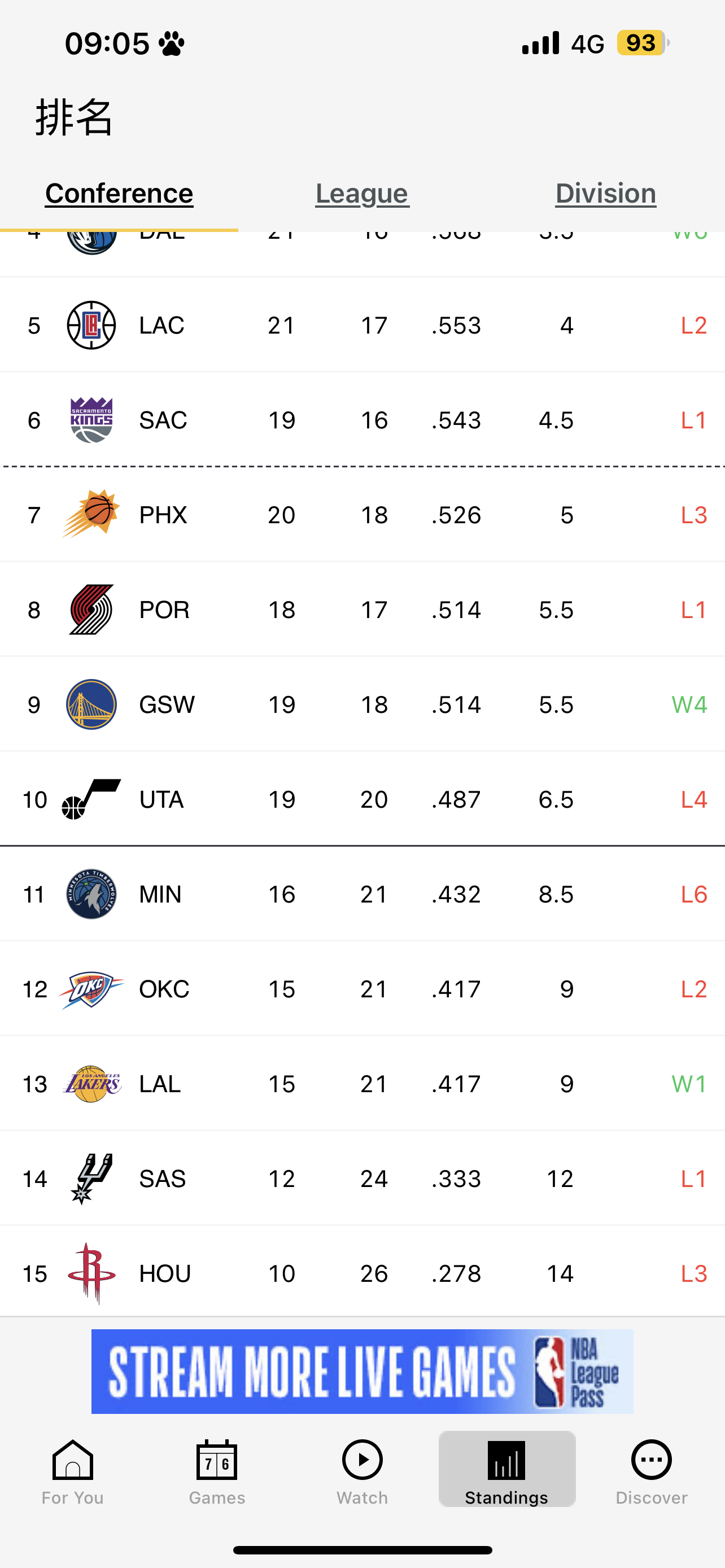Switch to the Division standings tab
Image resolution: width=725 pixels, height=1568 pixels.
click(x=606, y=194)
